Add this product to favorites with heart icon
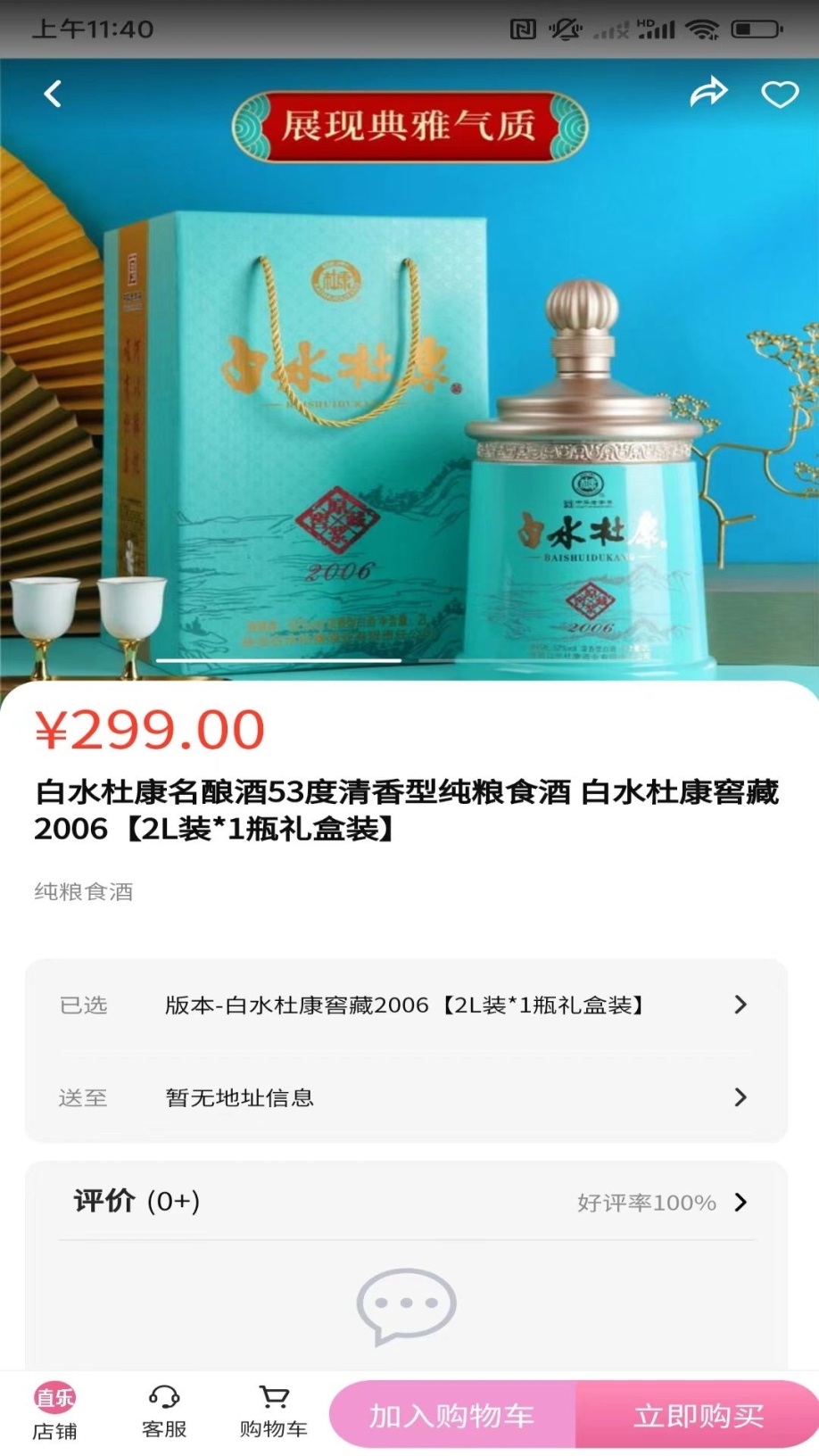The width and height of the screenshot is (819, 1456). pos(779,94)
